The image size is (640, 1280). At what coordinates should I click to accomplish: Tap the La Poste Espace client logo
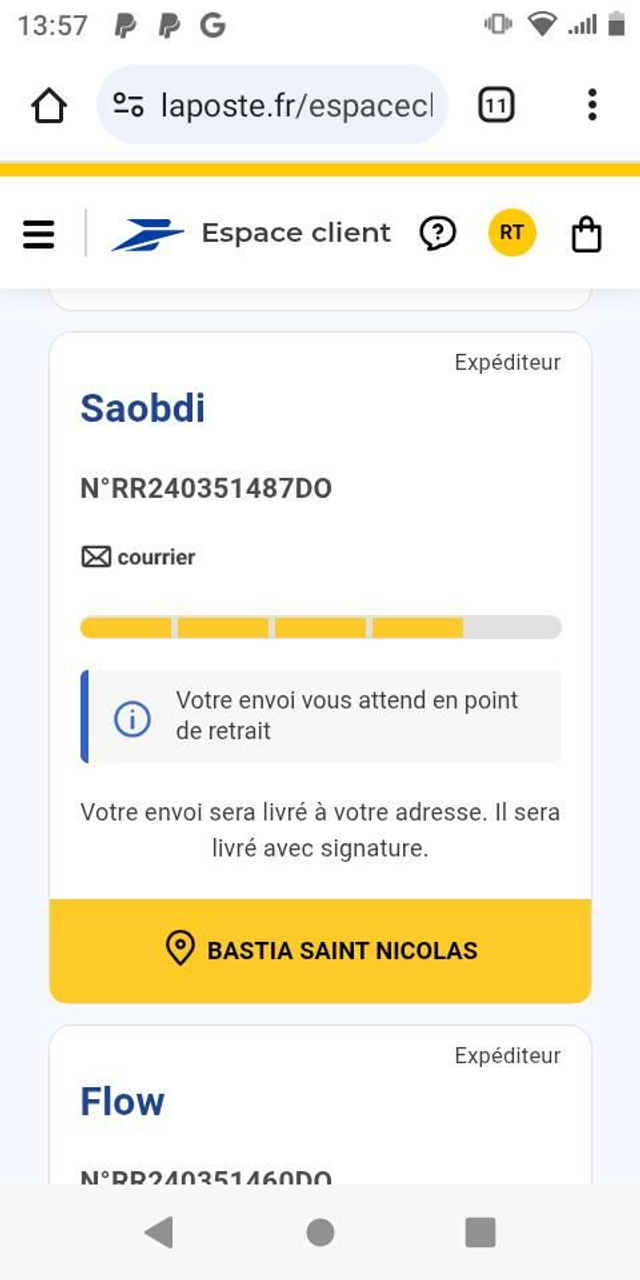250,233
